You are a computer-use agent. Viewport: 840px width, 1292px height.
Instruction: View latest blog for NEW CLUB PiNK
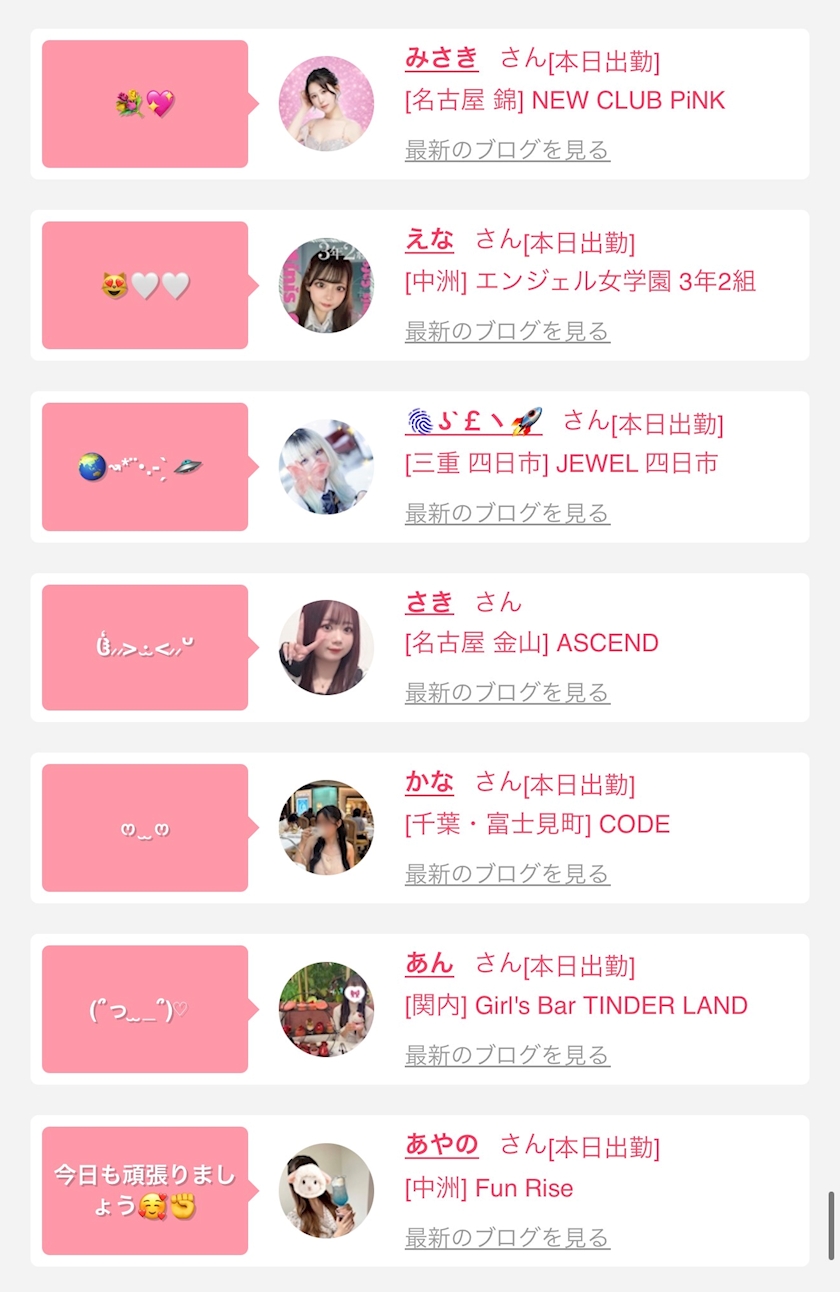(x=507, y=150)
